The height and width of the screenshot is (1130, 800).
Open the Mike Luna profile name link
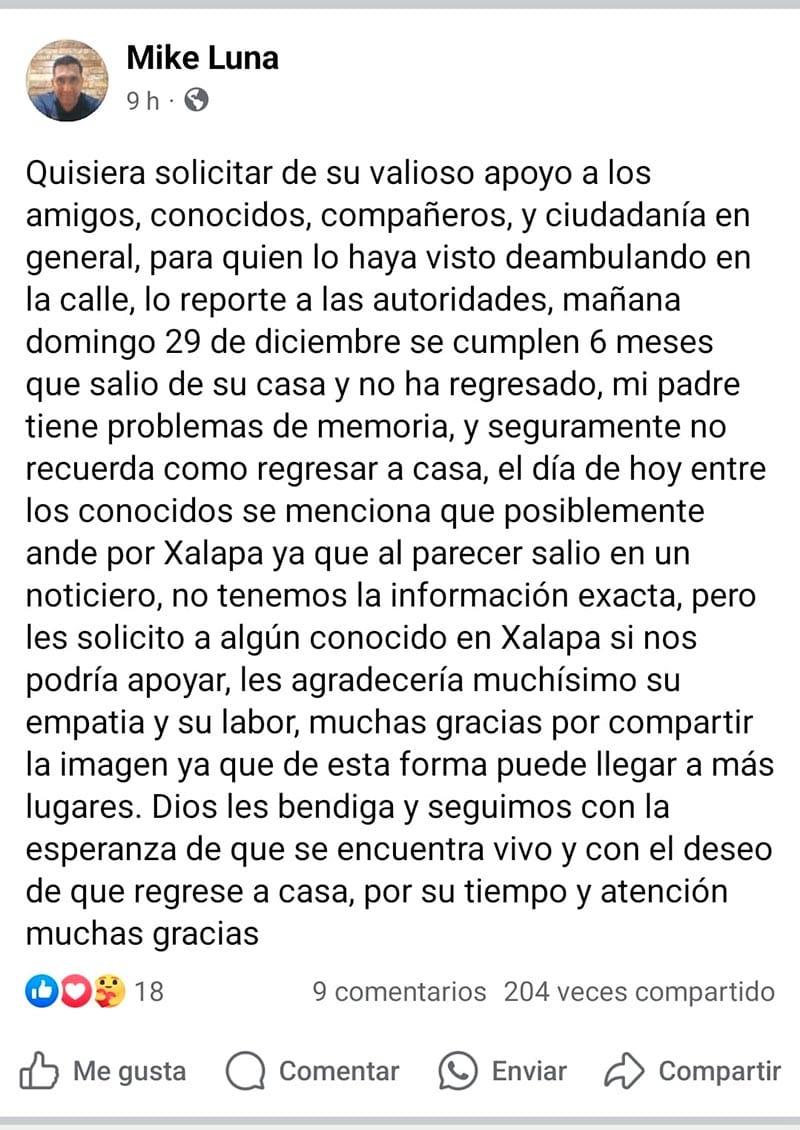[x=202, y=59]
